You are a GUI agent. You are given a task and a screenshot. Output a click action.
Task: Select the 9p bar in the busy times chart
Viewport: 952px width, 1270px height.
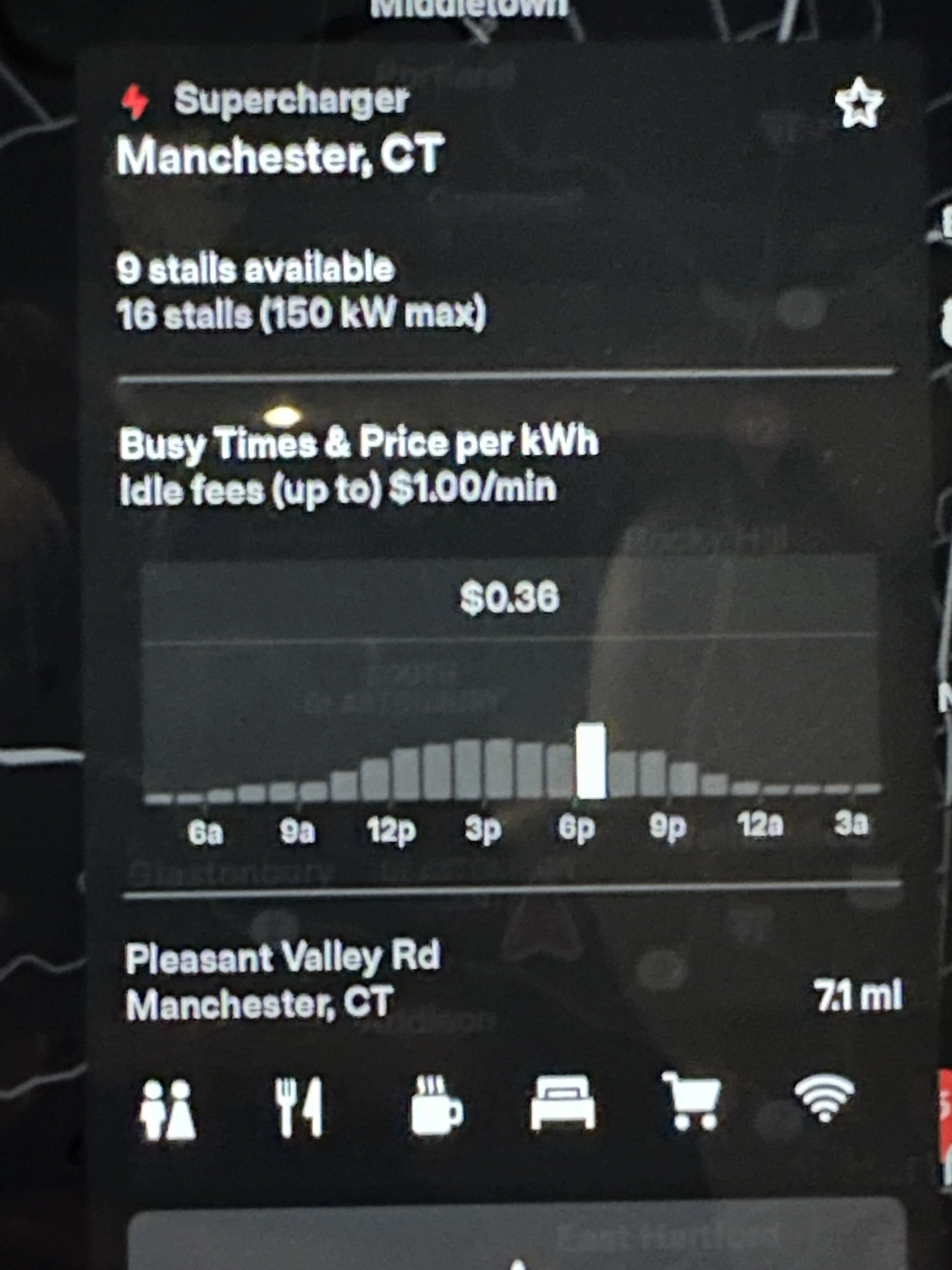tap(683, 780)
